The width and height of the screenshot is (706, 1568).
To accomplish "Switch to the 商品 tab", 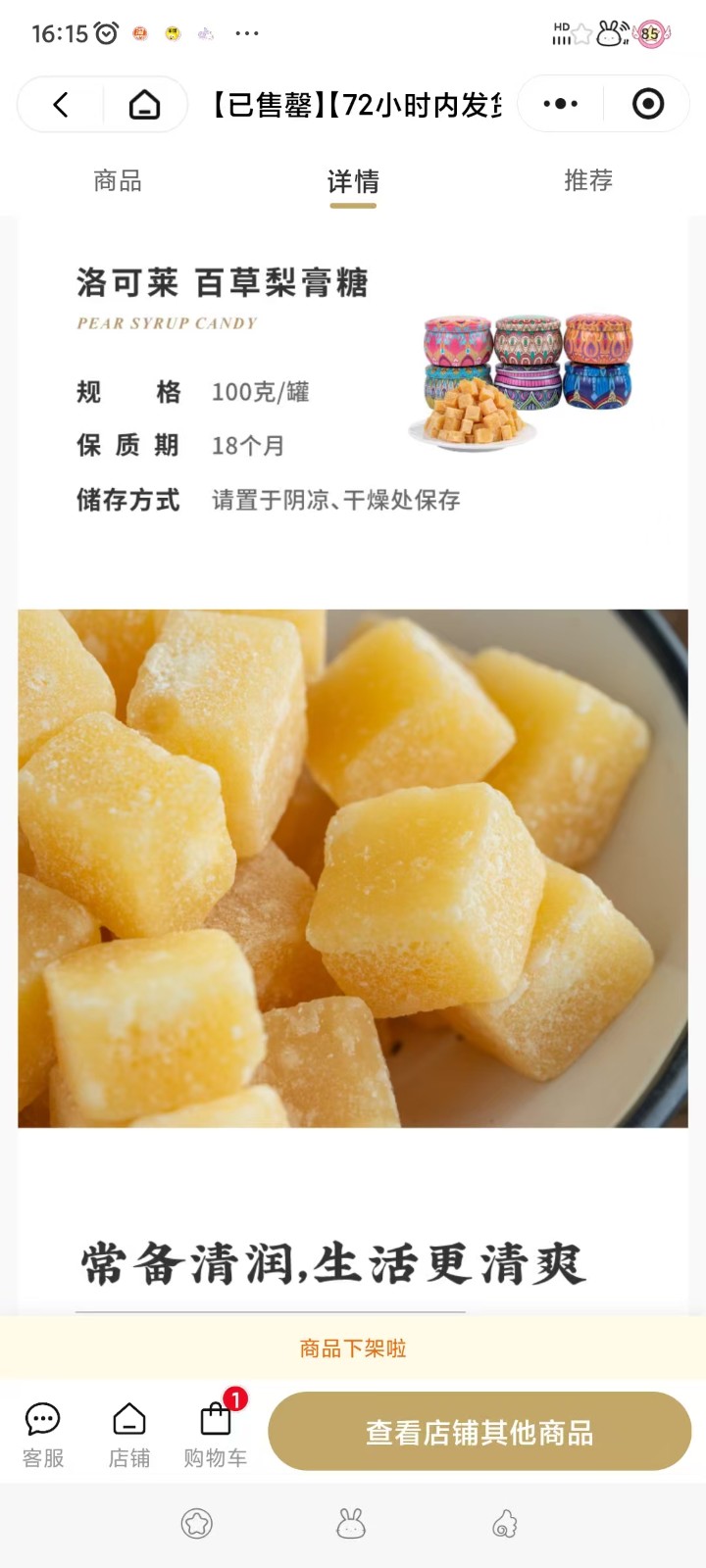I will 118,181.
